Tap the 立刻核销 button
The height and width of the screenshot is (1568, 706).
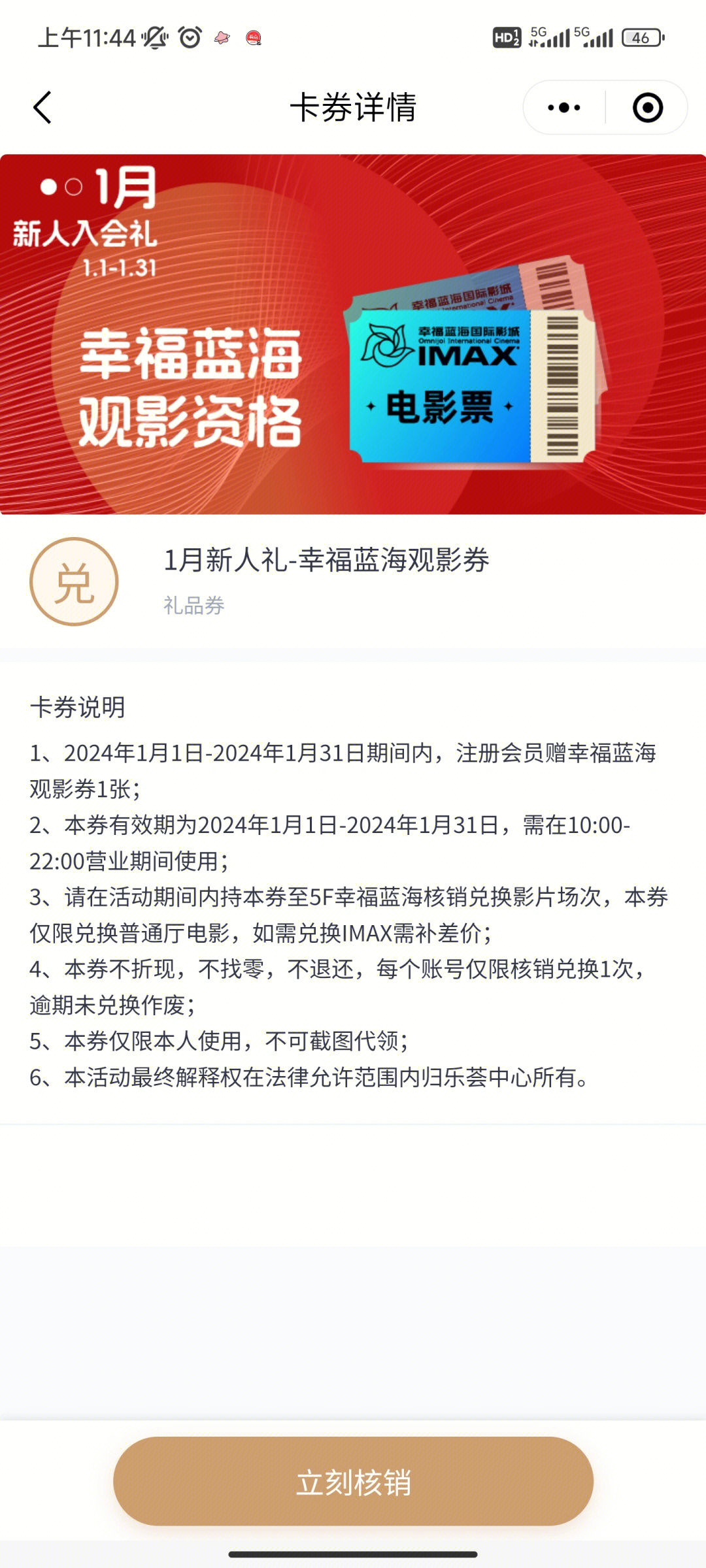[353, 1482]
